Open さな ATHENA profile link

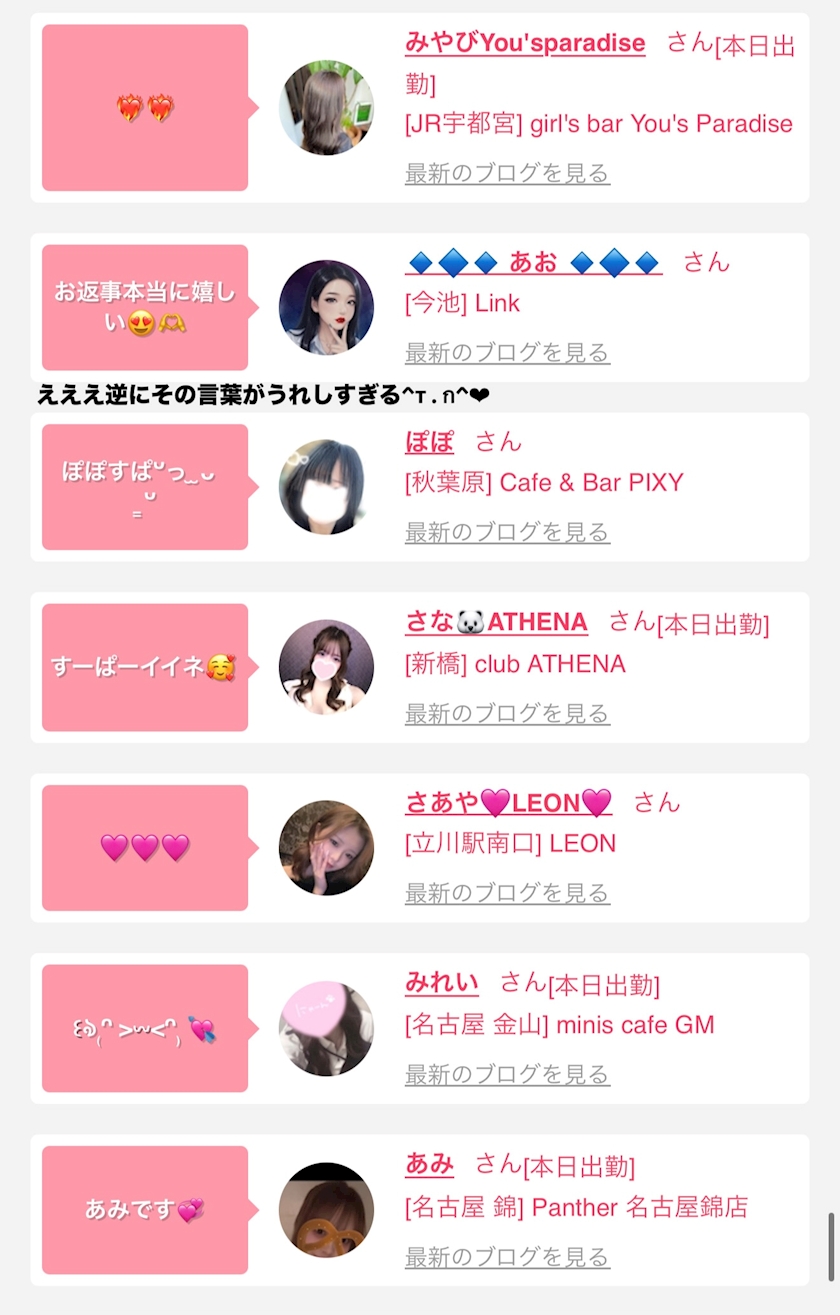(x=496, y=622)
